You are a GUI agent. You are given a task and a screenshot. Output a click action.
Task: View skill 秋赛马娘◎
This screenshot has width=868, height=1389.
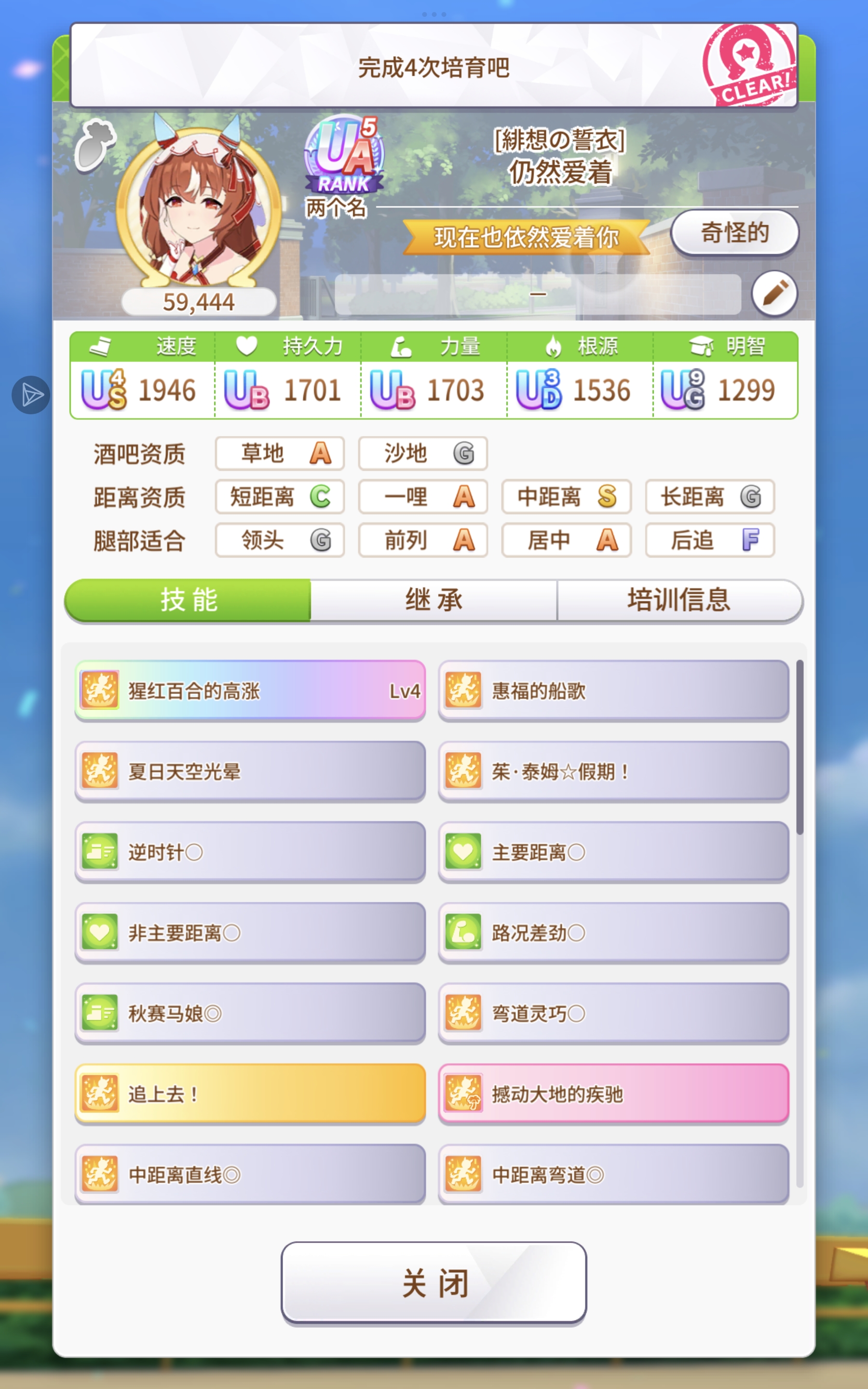(250, 1013)
